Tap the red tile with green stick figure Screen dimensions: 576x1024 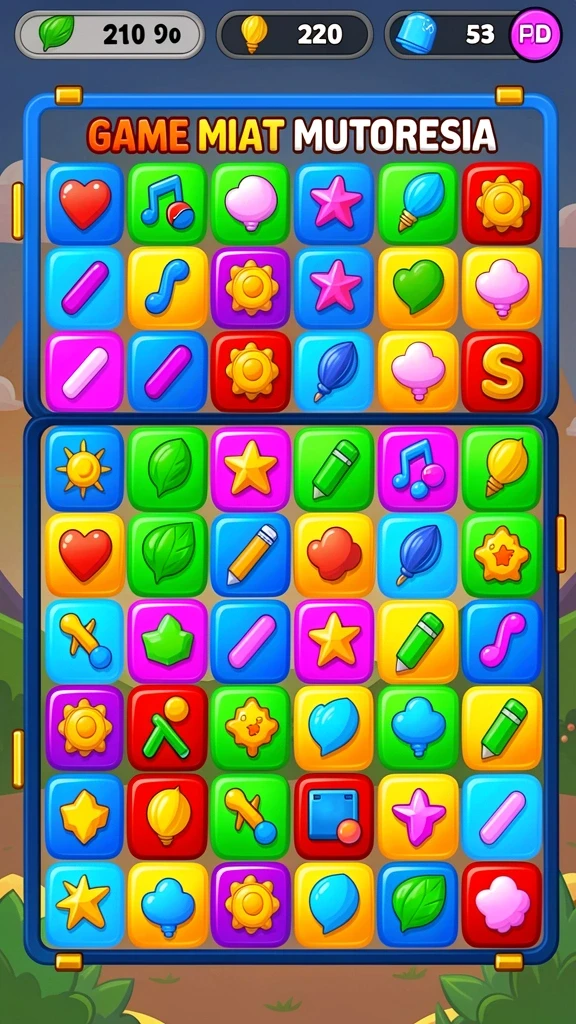tap(167, 728)
